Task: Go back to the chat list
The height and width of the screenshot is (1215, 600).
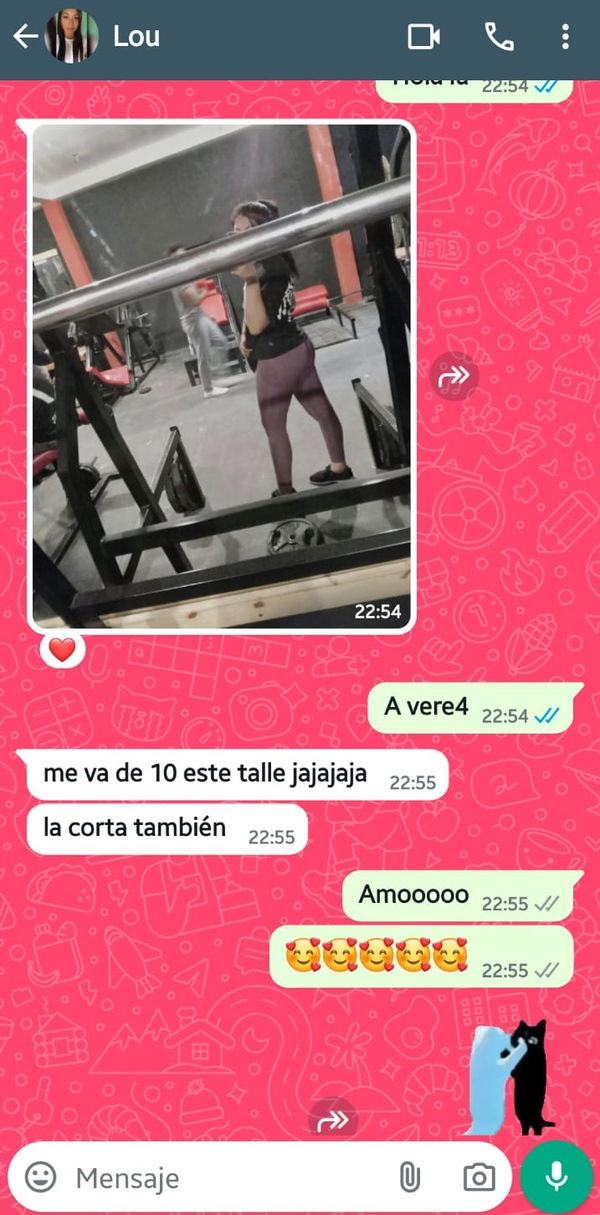Action: pos(25,37)
